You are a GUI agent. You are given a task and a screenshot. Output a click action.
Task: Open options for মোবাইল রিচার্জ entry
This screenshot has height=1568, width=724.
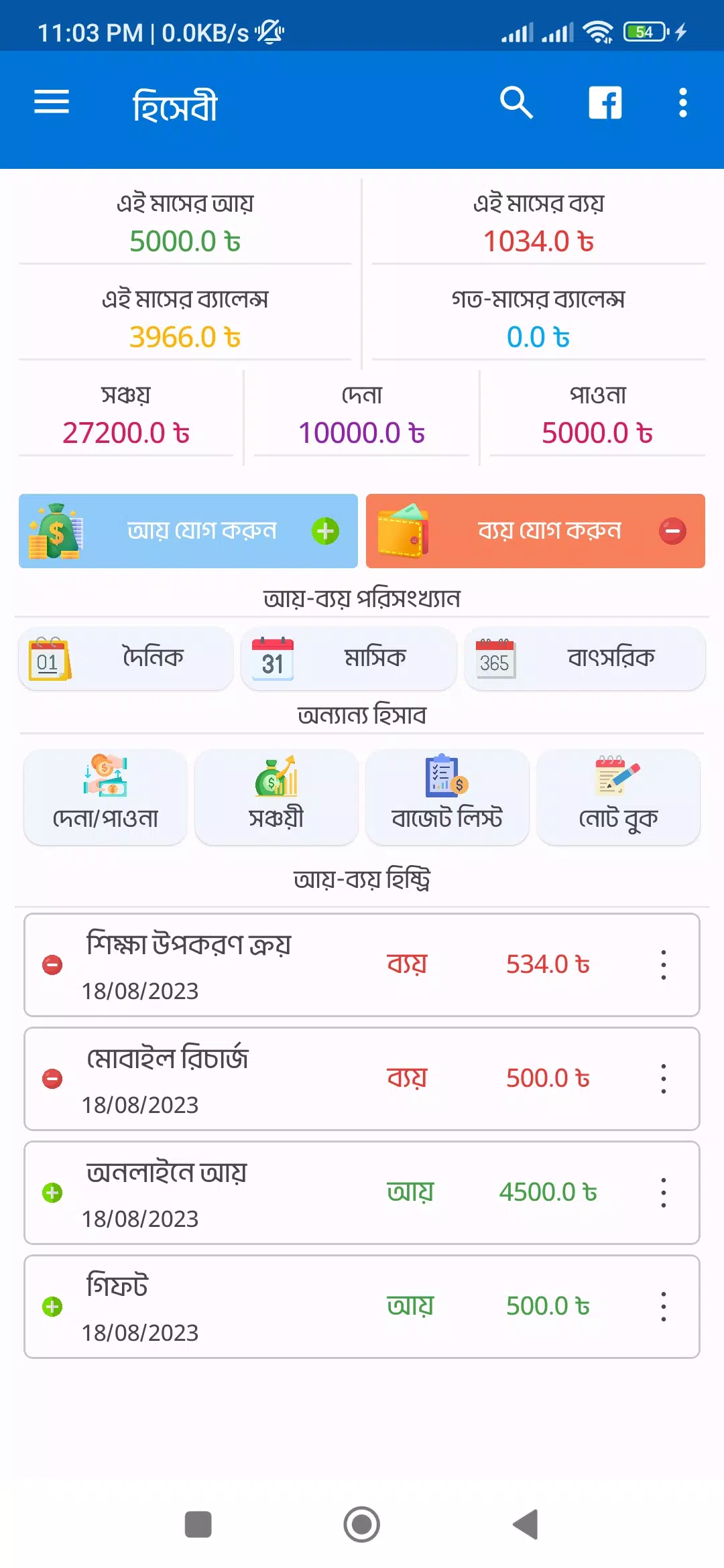click(664, 1079)
